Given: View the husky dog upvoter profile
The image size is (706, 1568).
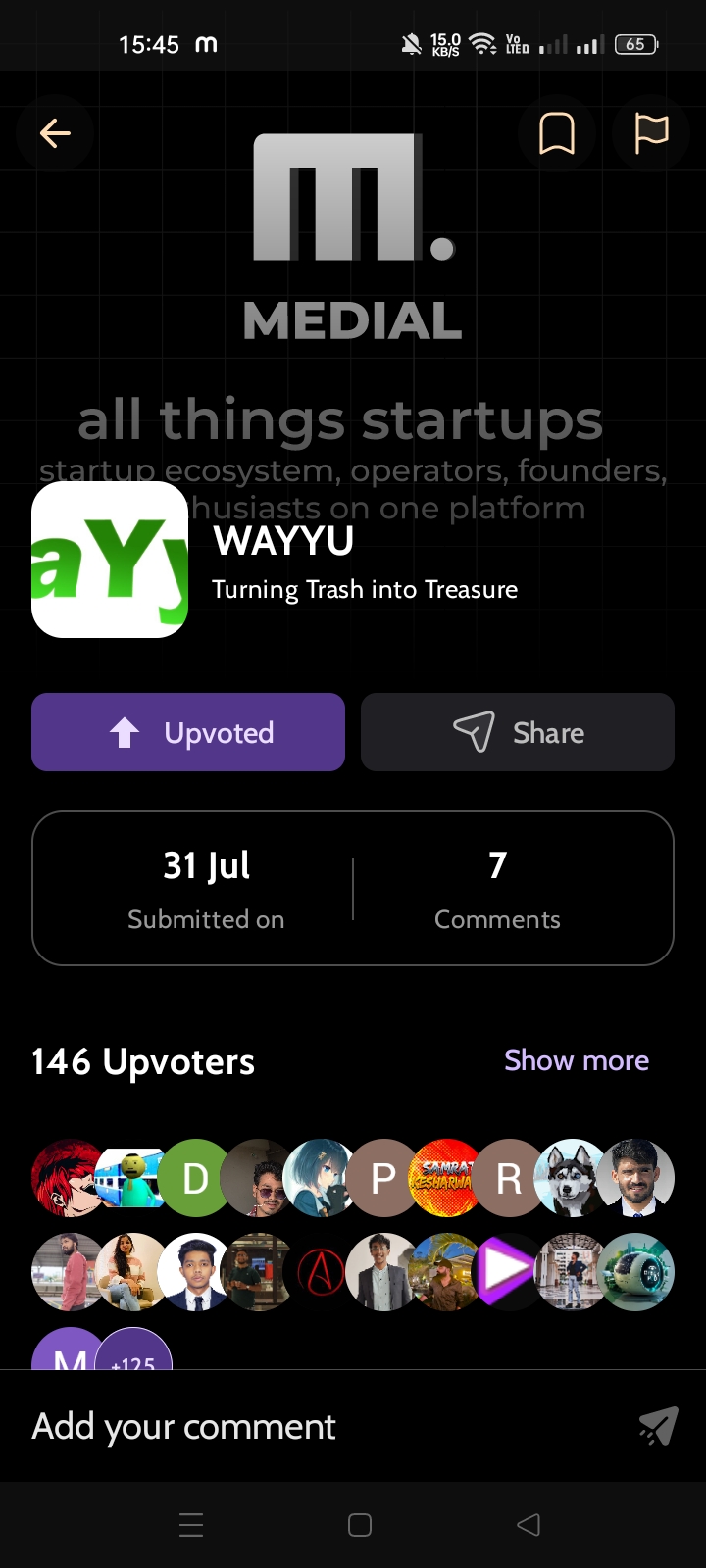Looking at the screenshot, I should click(x=573, y=1178).
